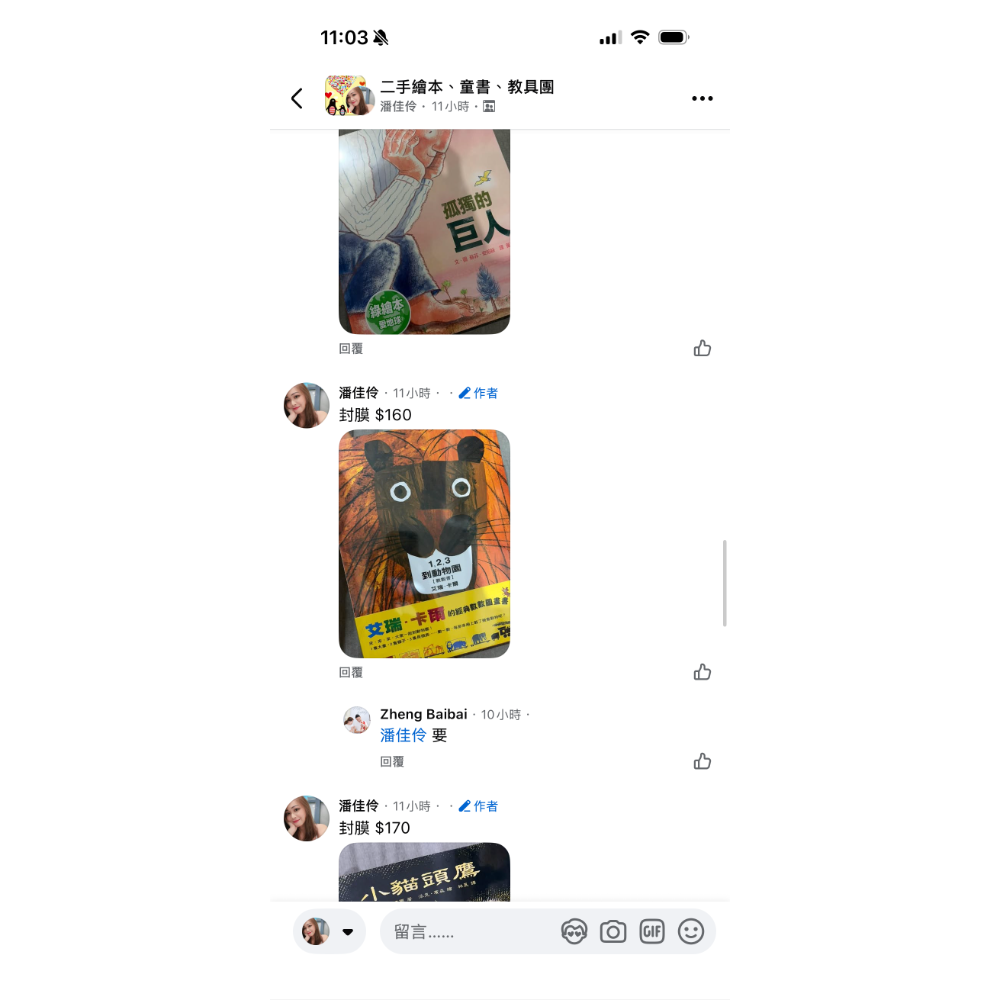Screen dimensions: 1000x1000
Task: Open the 封膜 $160 book photo
Action: point(424,543)
